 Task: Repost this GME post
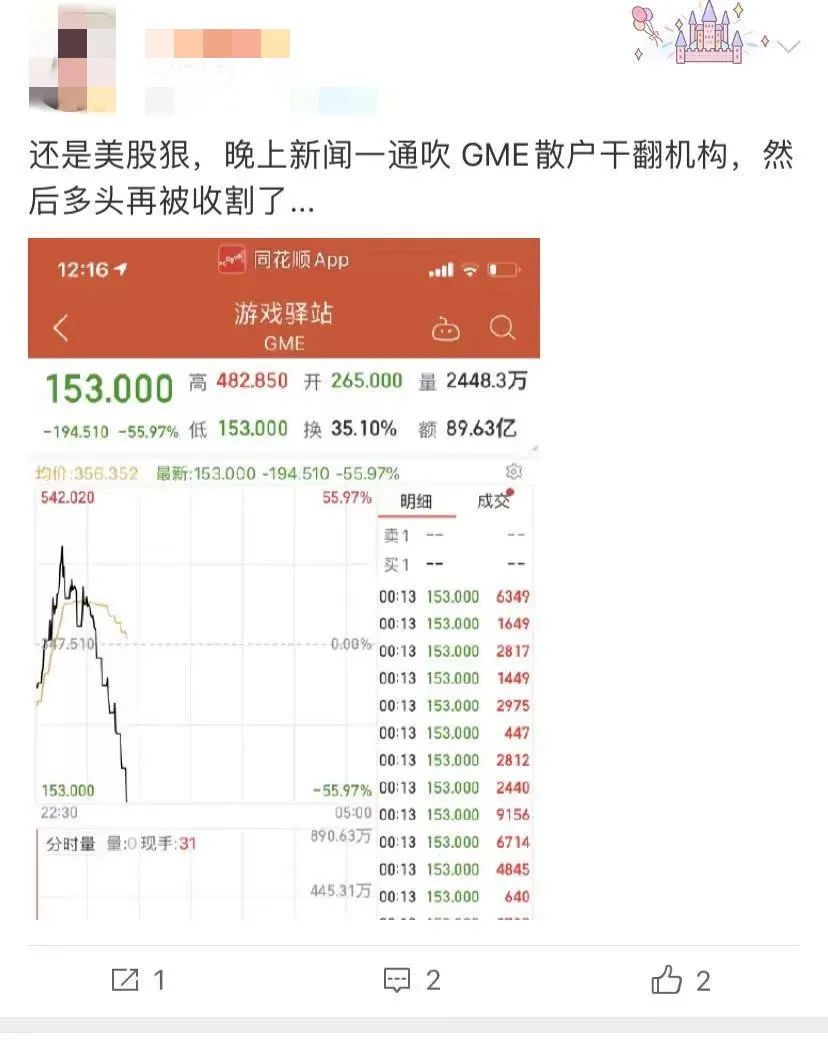pyautogui.click(x=138, y=980)
